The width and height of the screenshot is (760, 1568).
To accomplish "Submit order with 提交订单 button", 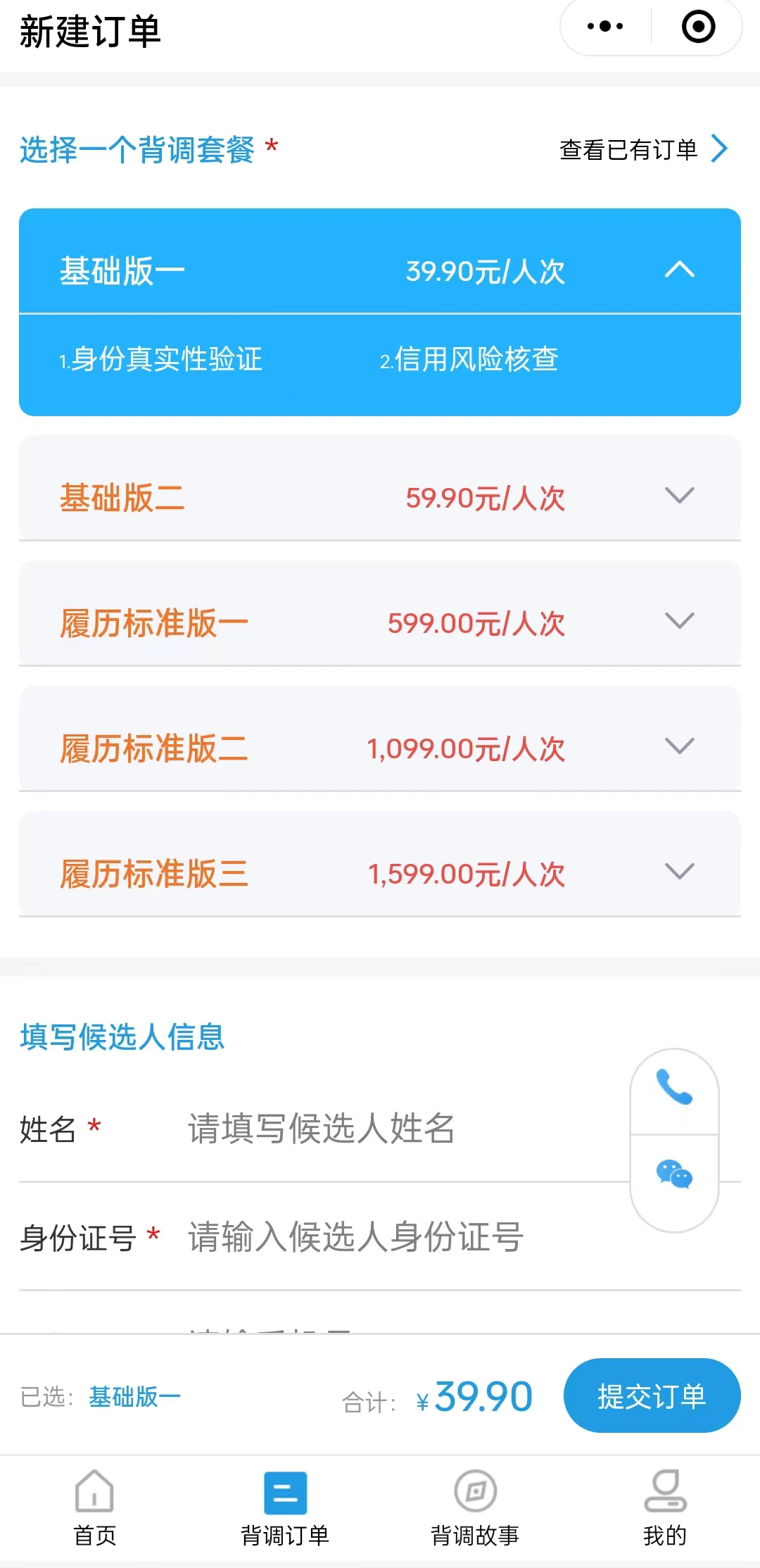I will [652, 1395].
